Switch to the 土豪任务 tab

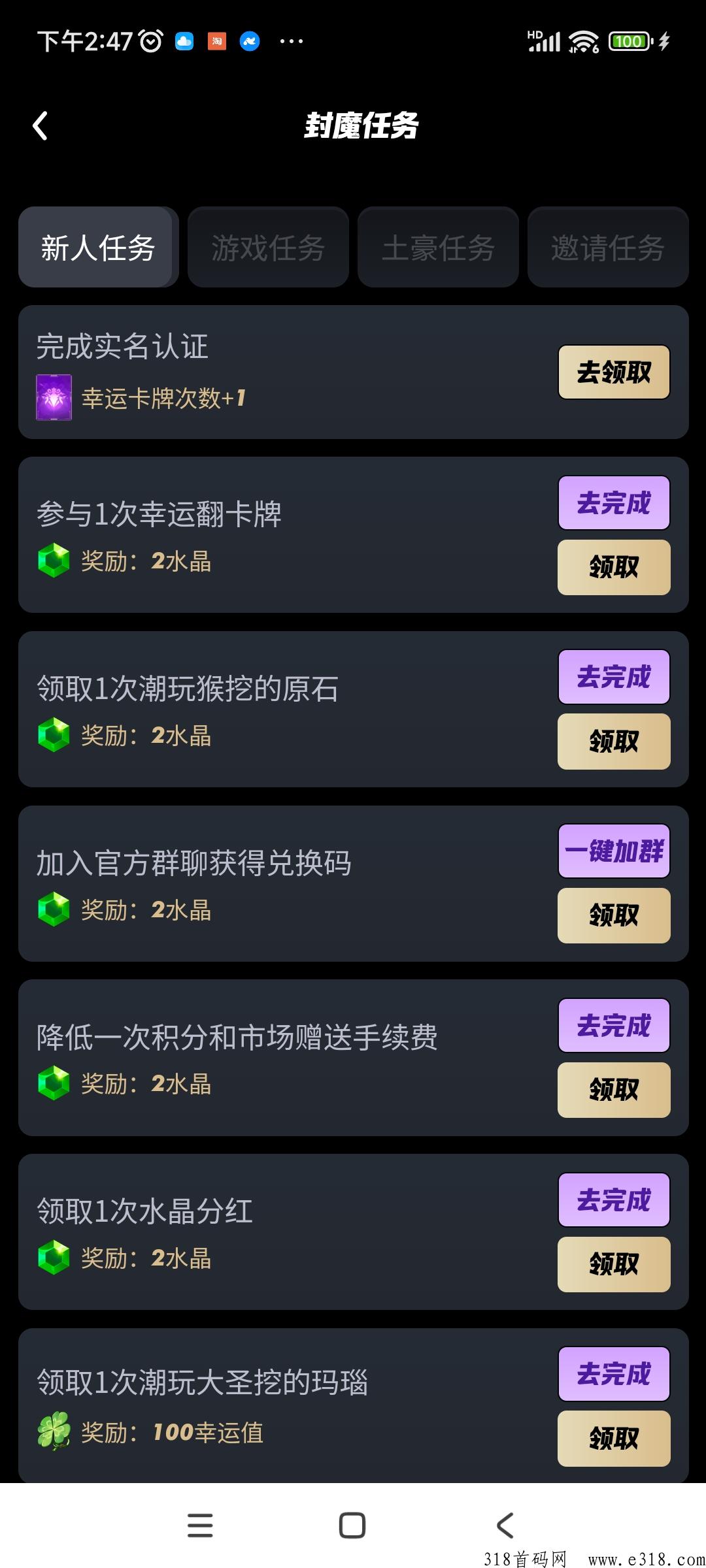coord(438,248)
